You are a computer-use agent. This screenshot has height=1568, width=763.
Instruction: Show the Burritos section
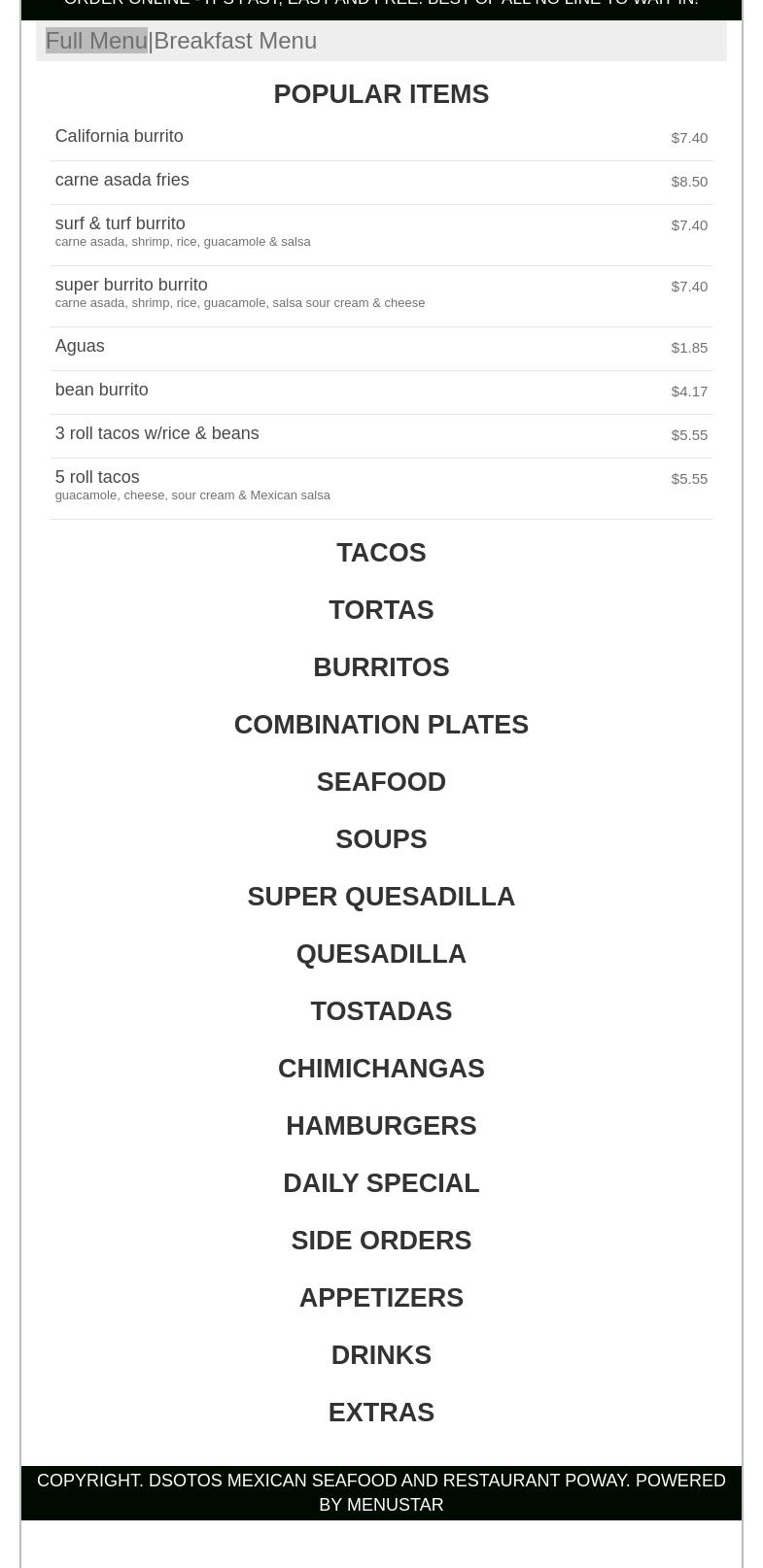click(381, 667)
